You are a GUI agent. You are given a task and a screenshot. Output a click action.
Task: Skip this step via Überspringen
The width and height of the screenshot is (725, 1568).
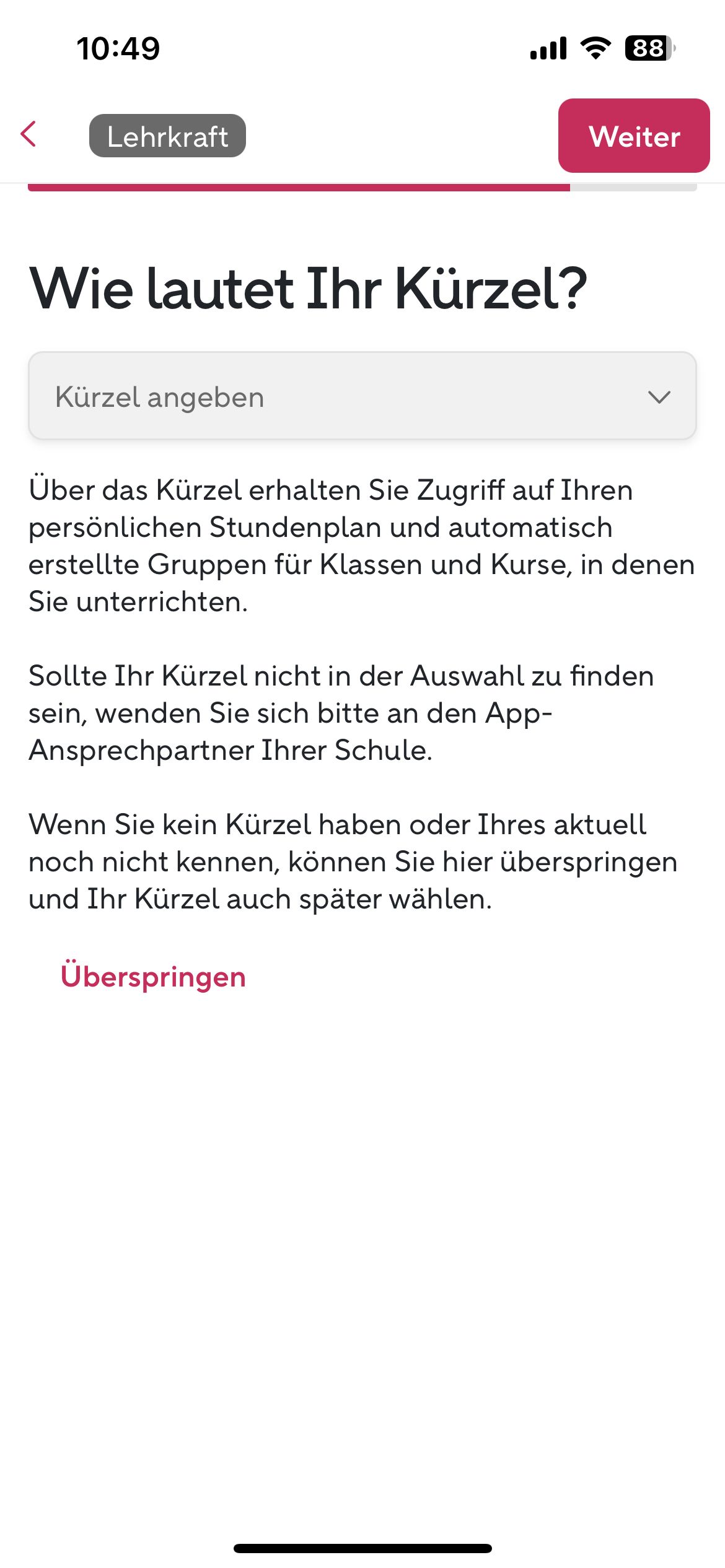pyautogui.click(x=153, y=977)
